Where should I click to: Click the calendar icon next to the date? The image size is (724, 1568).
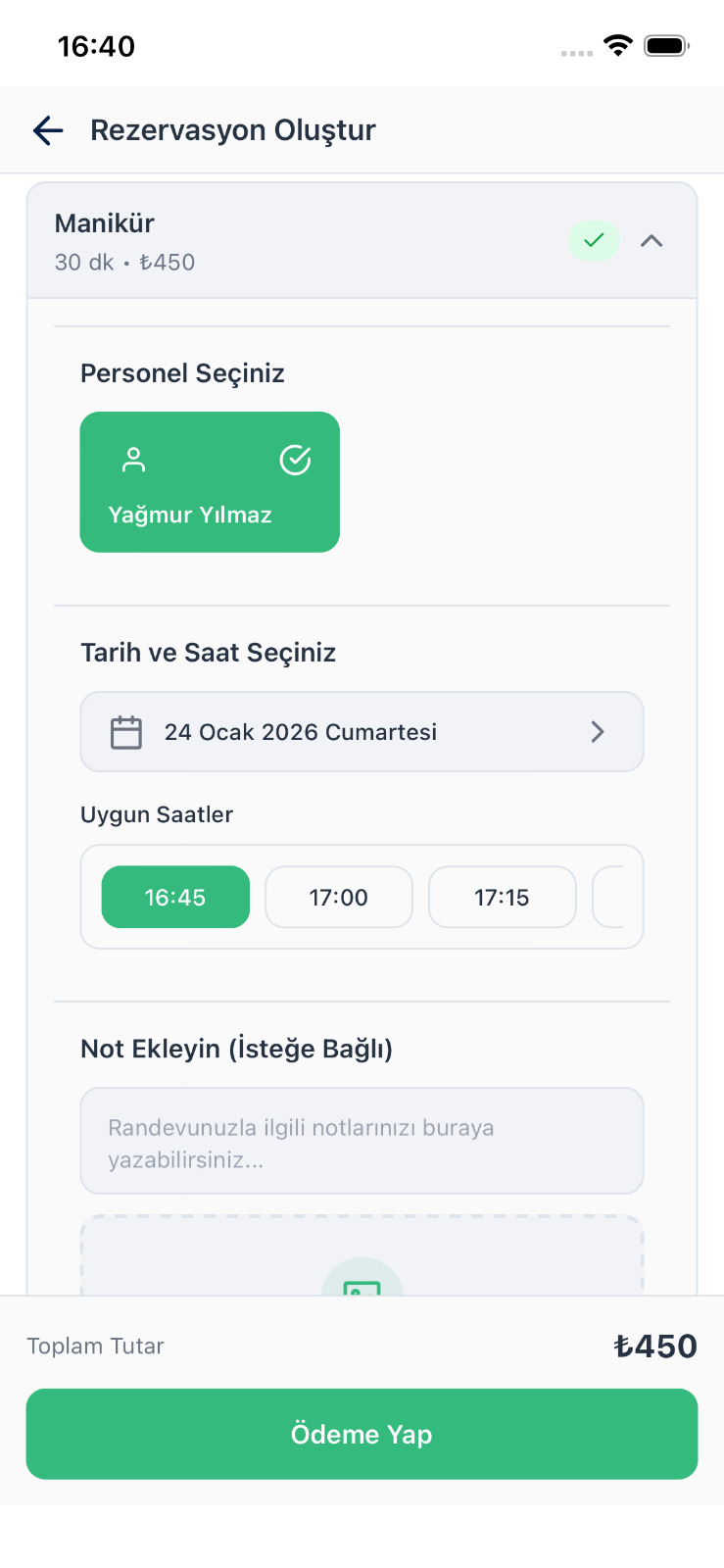125,731
